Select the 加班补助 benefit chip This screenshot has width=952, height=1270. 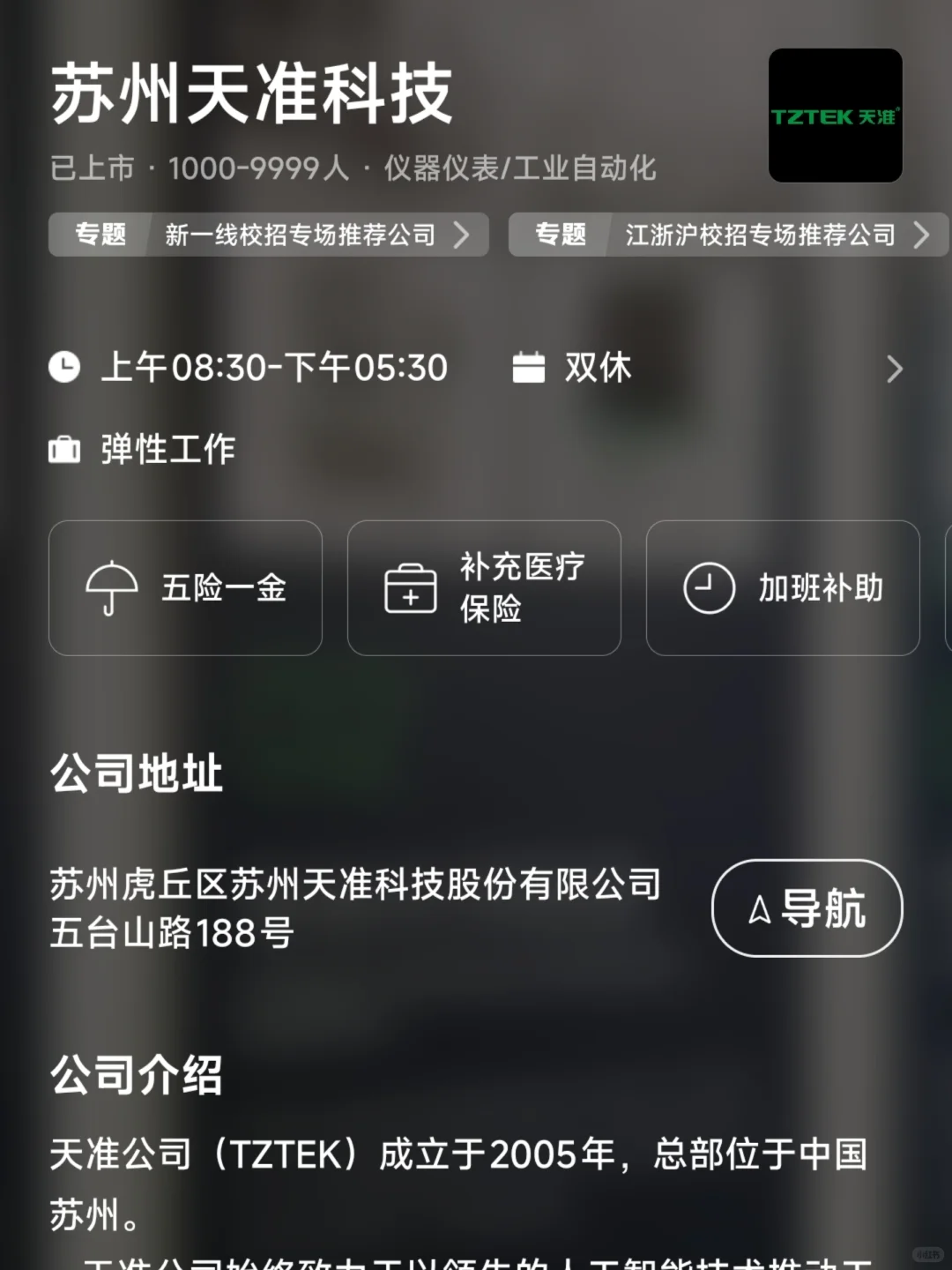click(x=783, y=588)
